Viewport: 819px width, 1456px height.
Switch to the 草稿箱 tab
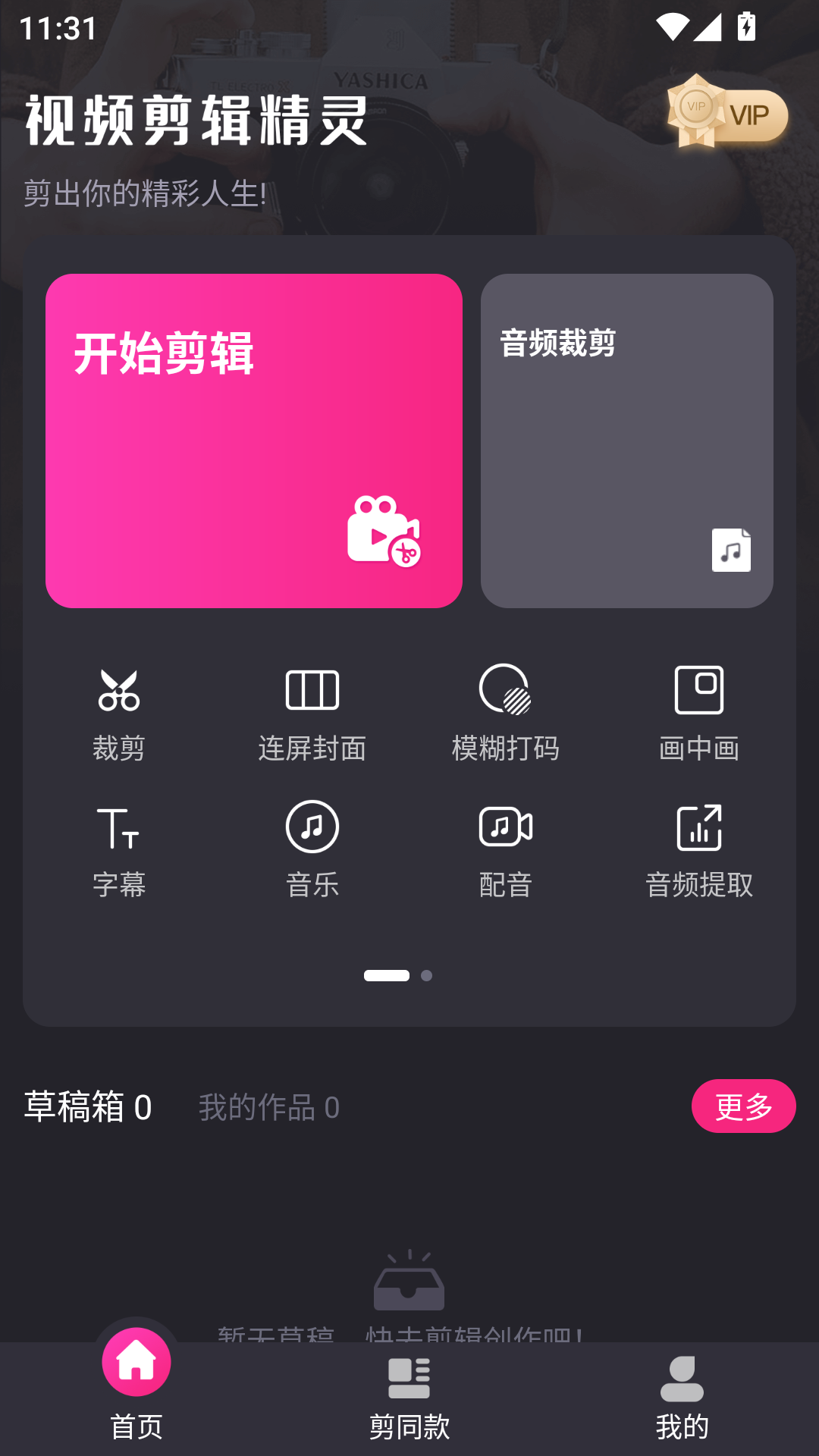[86, 1106]
